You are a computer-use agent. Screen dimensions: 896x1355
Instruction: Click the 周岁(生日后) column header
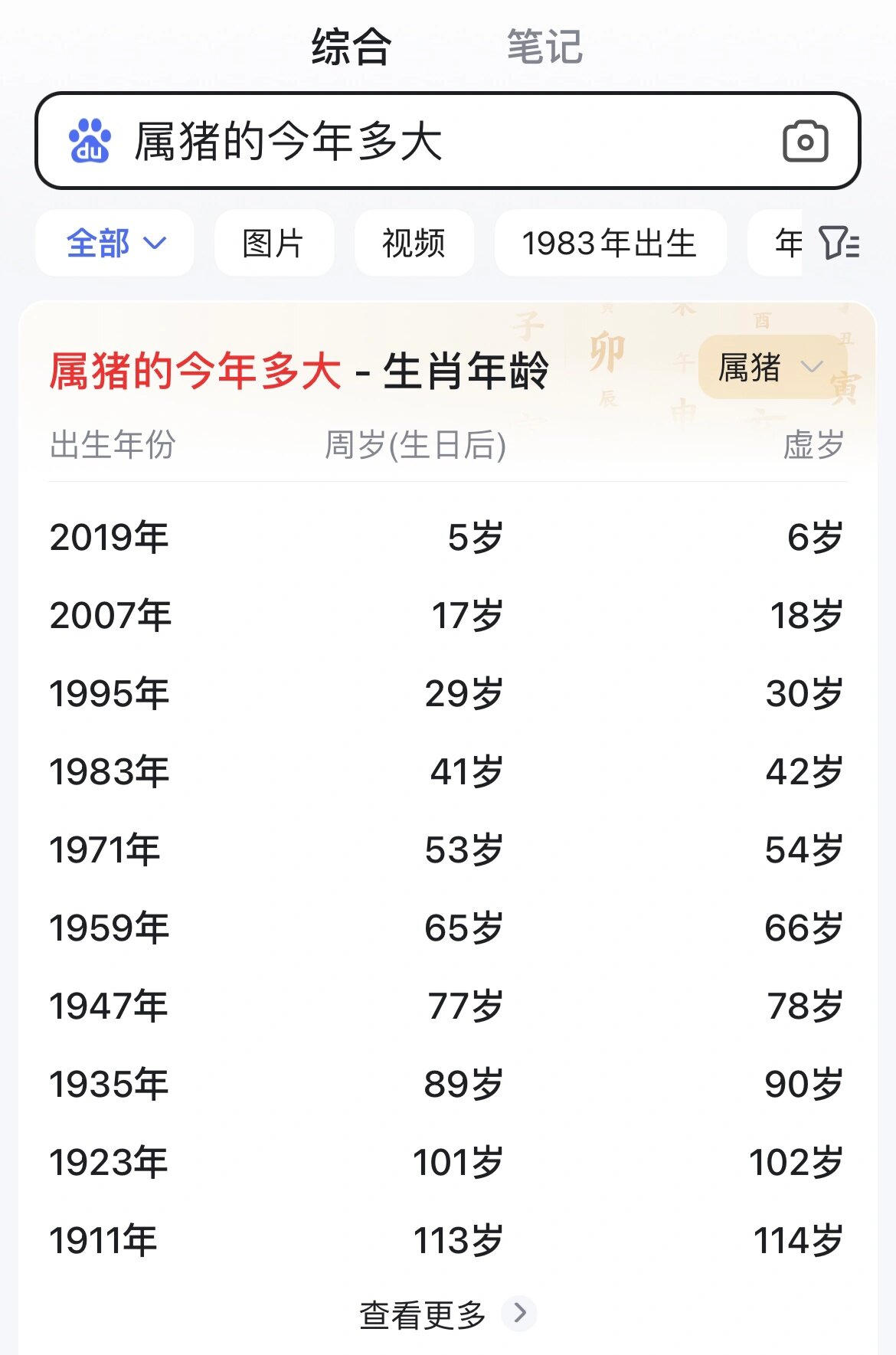(x=414, y=448)
